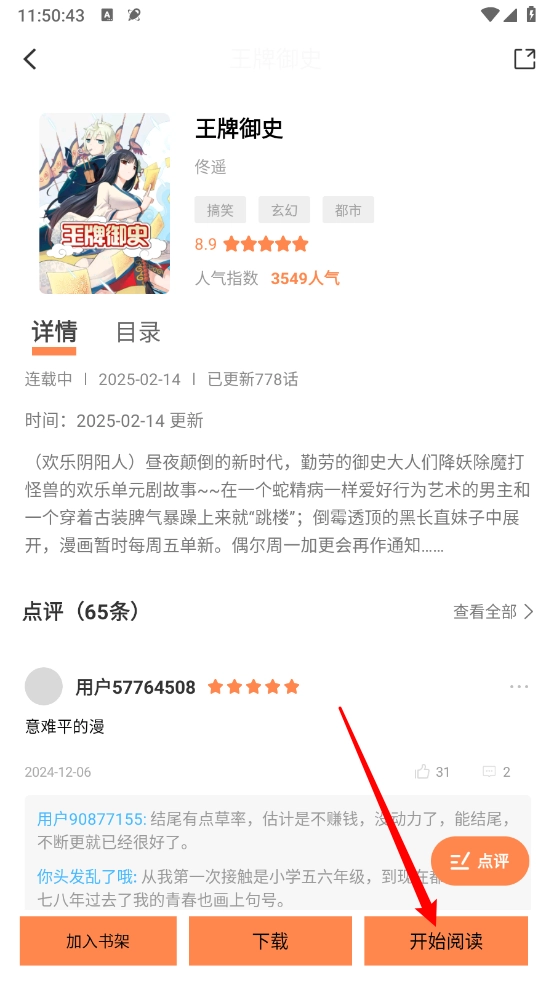Tap the 都市 genre tag
554x984 pixels.
click(348, 210)
